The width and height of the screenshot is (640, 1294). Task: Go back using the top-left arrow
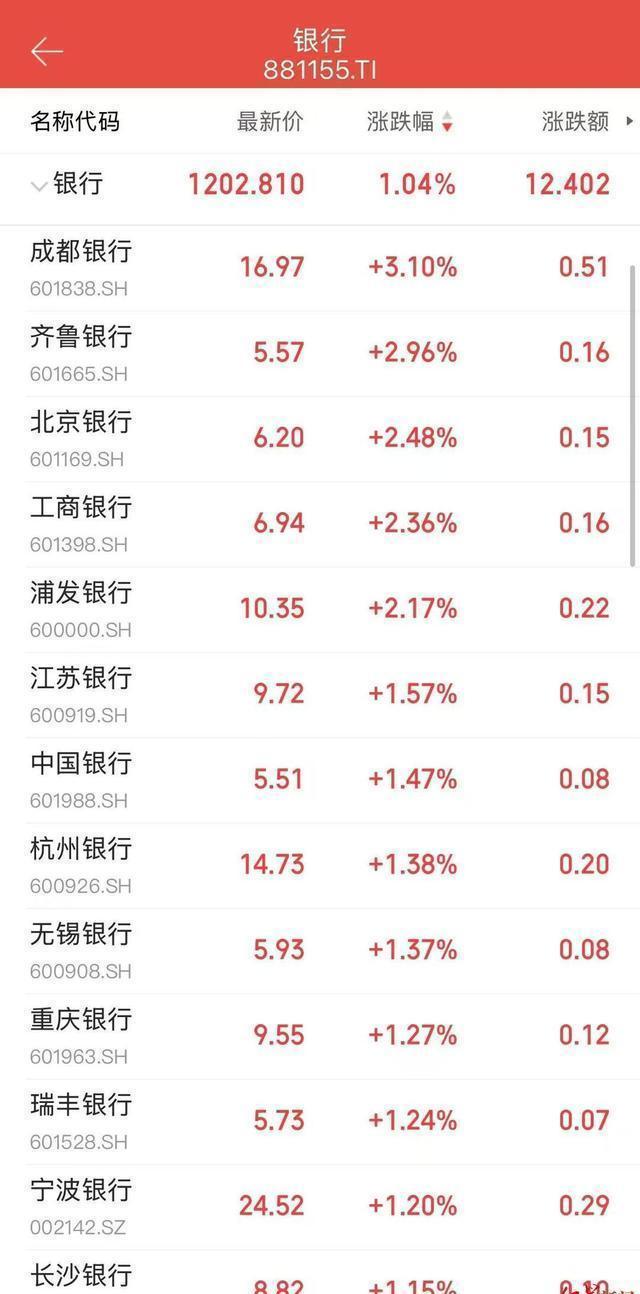pyautogui.click(x=46, y=52)
